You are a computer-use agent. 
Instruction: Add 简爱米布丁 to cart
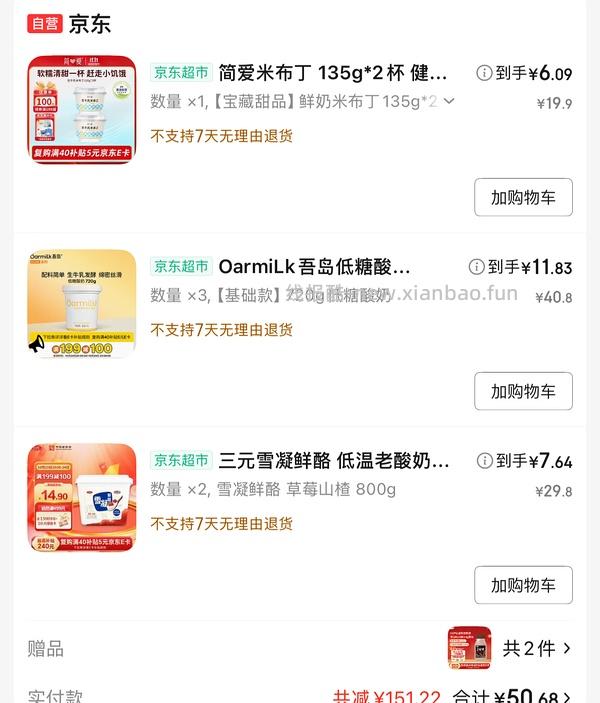(523, 197)
